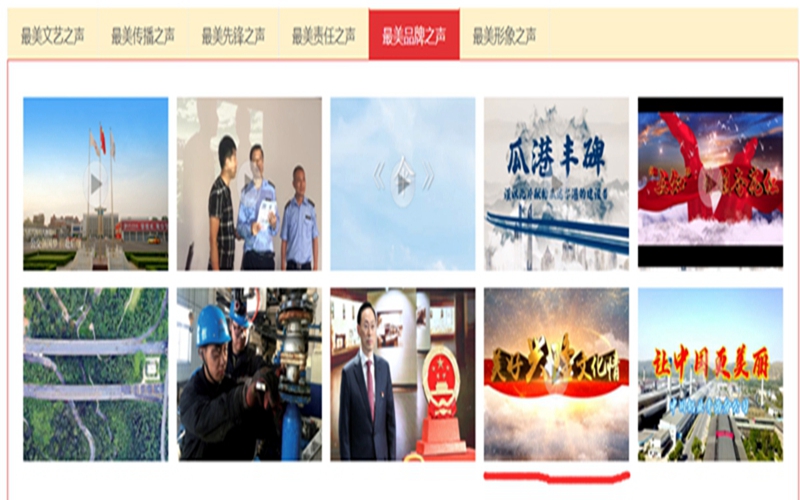Select the 最美责任之声 tab
800x500 pixels.
tap(323, 36)
